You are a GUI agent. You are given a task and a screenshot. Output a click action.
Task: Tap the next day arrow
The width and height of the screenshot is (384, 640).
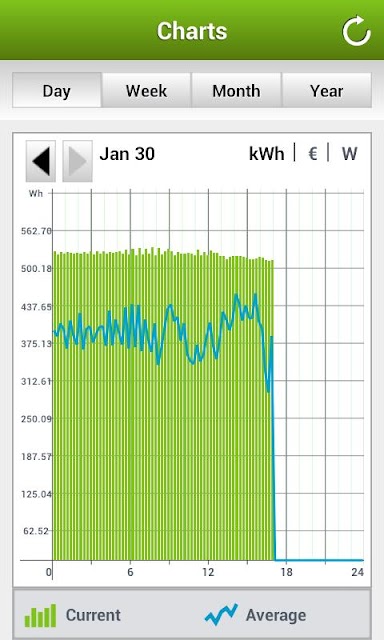click(x=78, y=161)
